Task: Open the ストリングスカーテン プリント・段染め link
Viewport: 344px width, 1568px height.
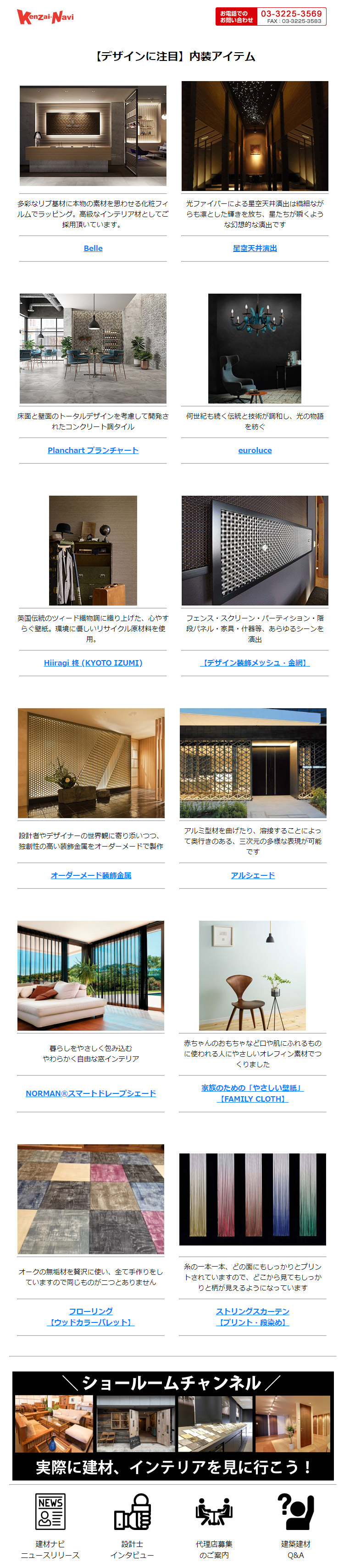Action: click(x=253, y=1316)
